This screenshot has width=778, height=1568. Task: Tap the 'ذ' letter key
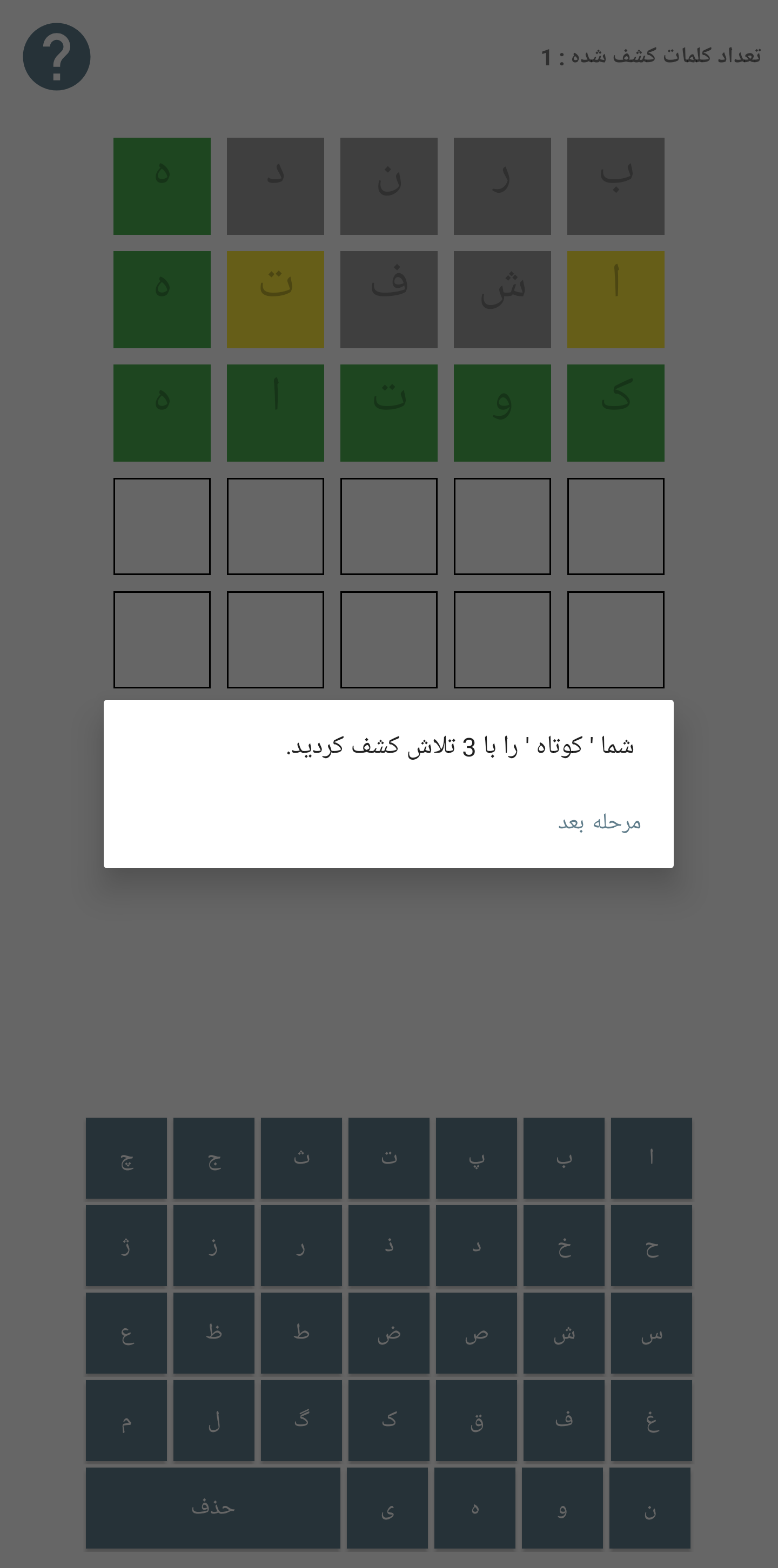[388, 1245]
